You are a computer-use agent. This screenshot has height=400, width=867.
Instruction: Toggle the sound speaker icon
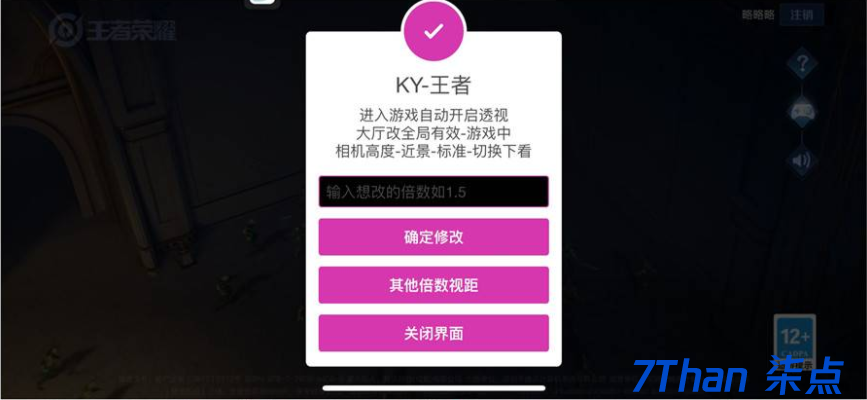(x=801, y=160)
